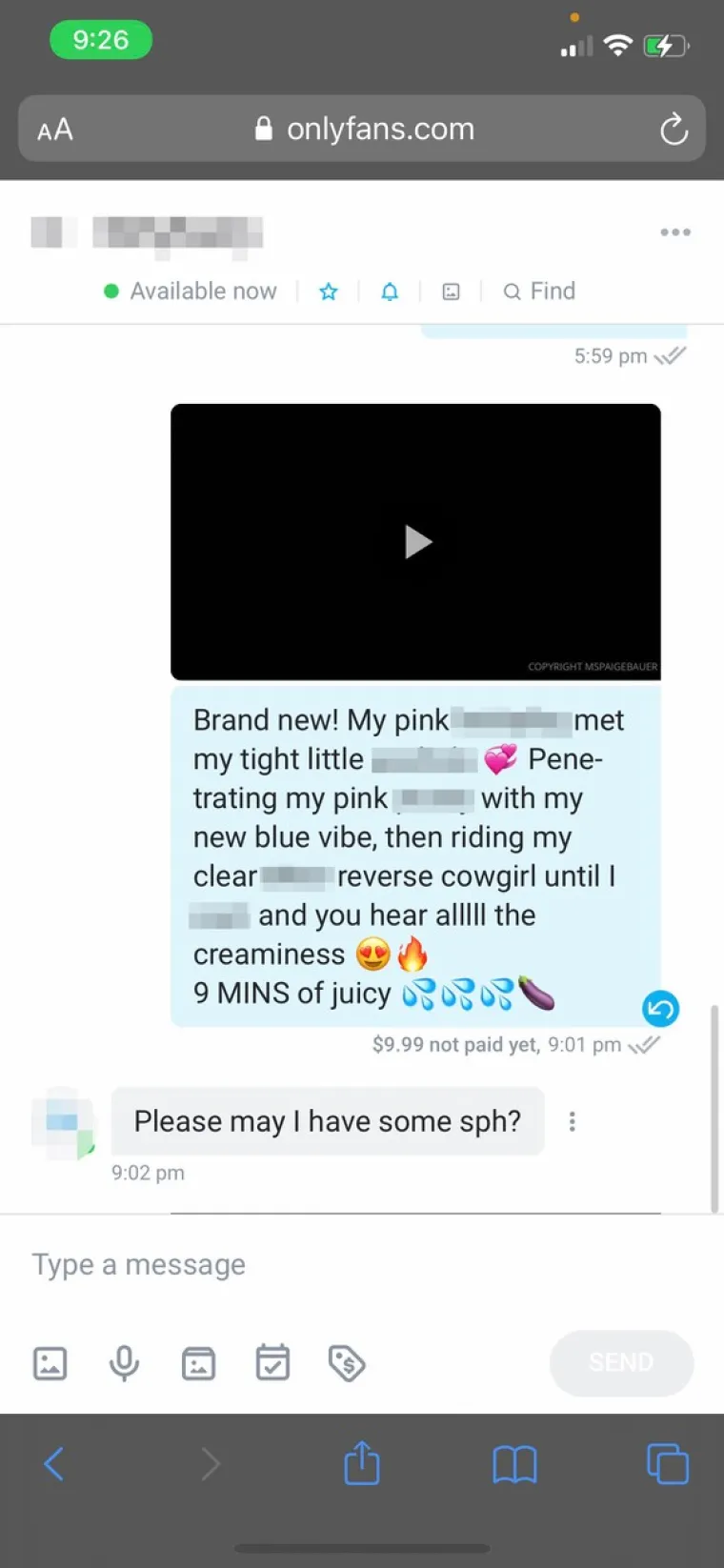Open the chat overflow menu
The height and width of the screenshot is (1568, 724).
(674, 232)
